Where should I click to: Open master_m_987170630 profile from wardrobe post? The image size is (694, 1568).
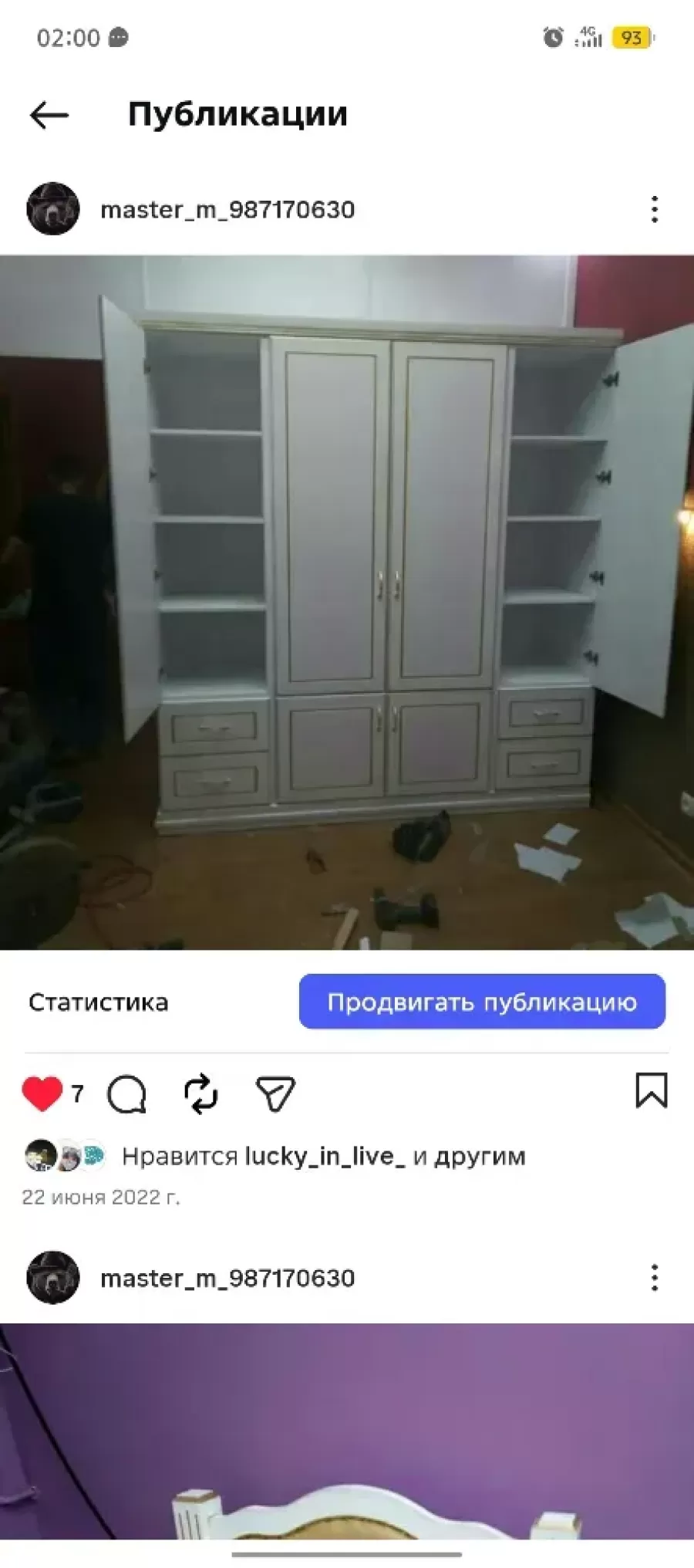pos(227,209)
